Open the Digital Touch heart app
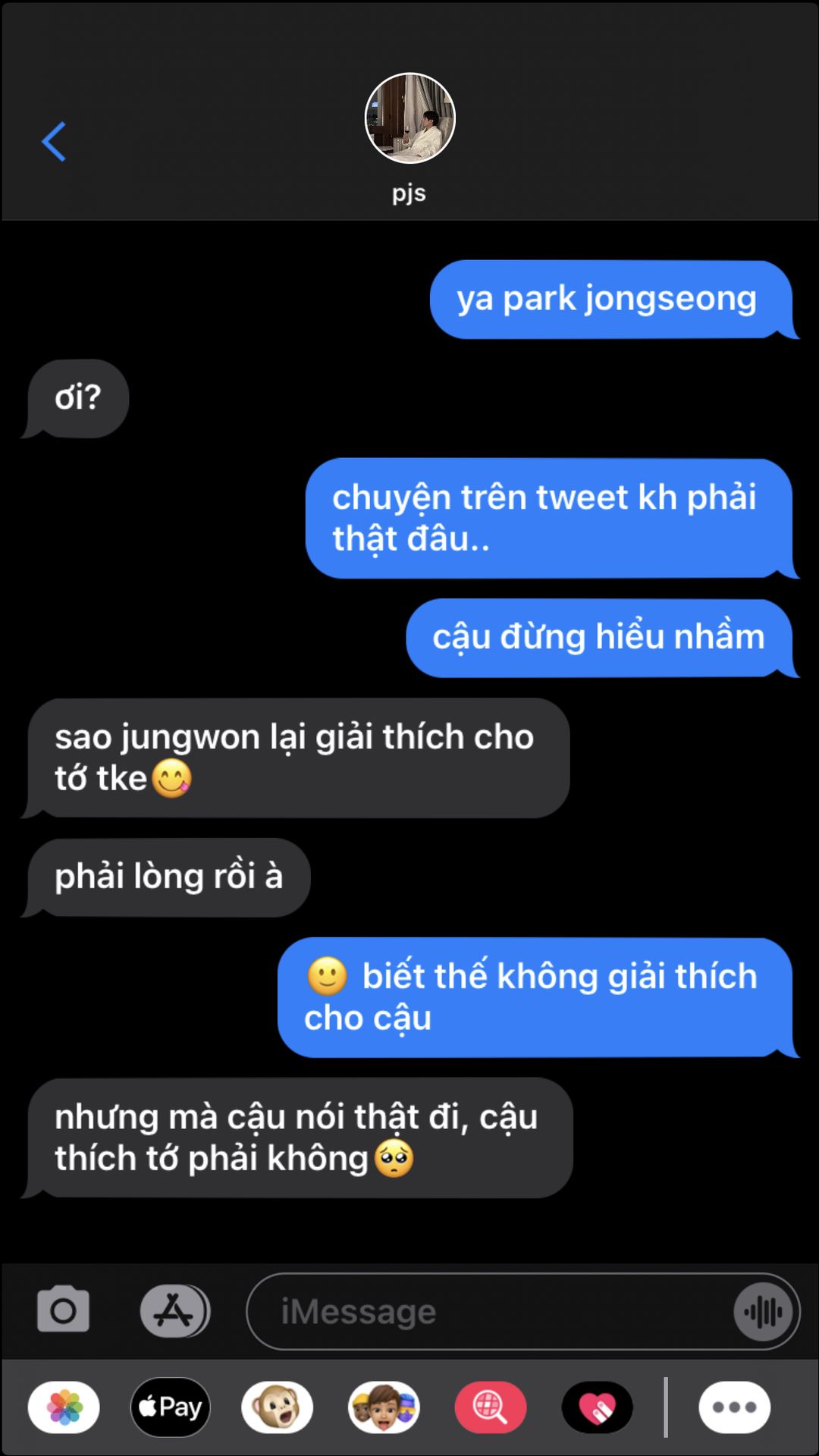819x1456 pixels. (x=598, y=1407)
